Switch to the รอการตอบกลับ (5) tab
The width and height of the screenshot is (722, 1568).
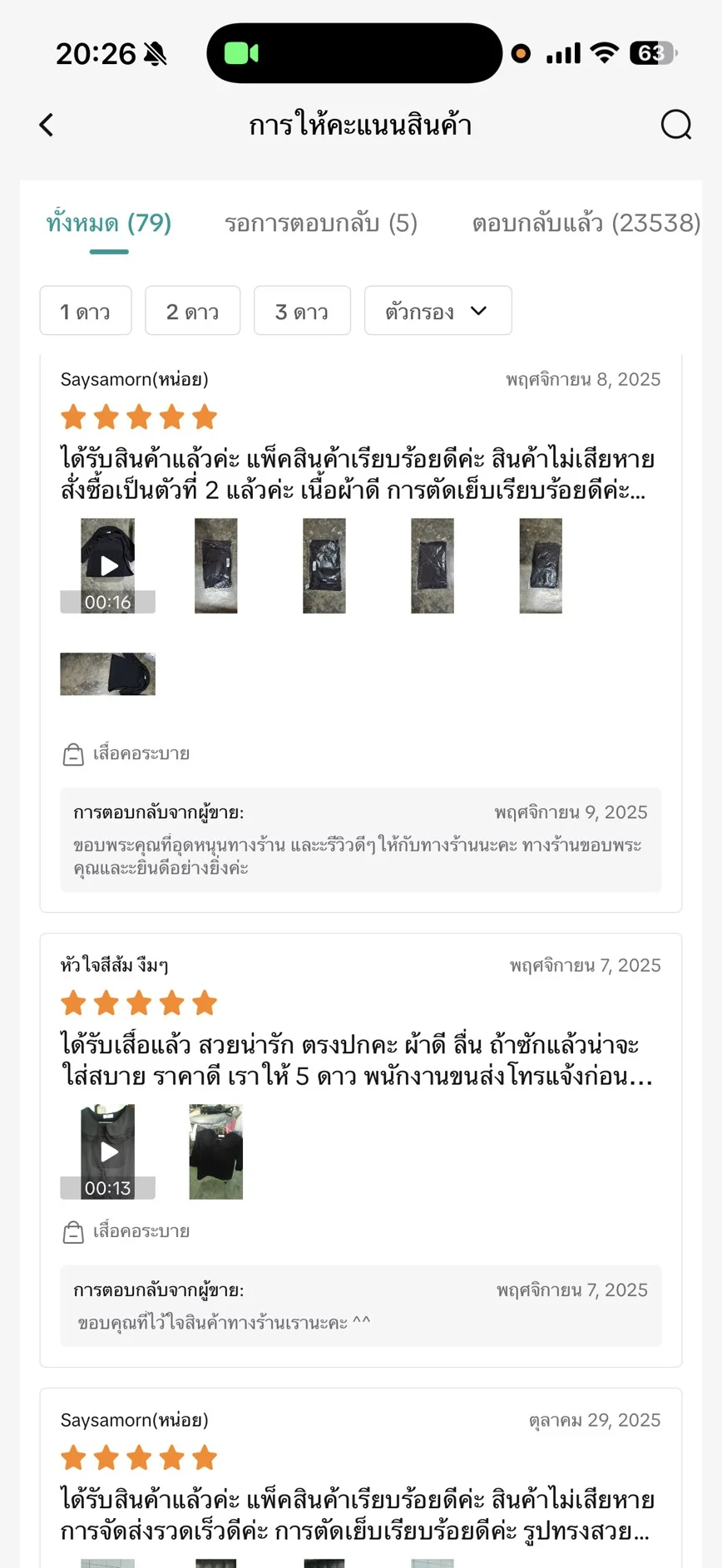(x=321, y=223)
